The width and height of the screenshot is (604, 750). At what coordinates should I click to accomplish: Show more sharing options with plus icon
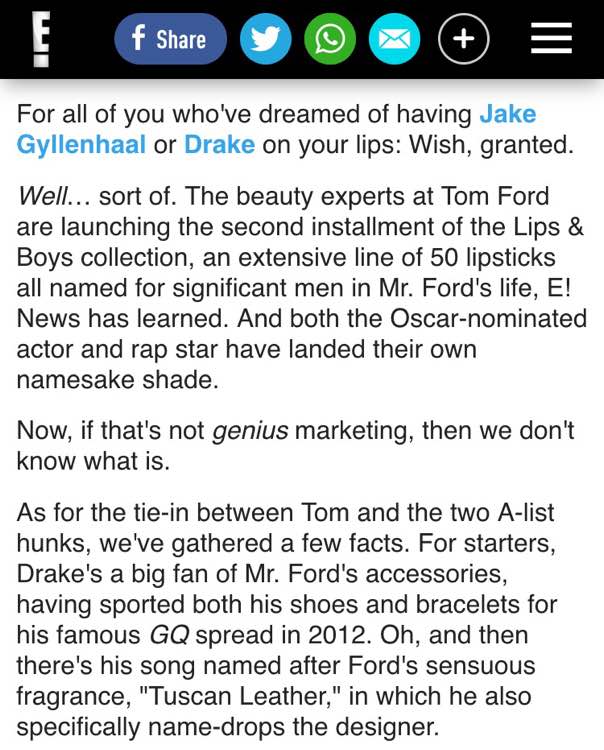click(462, 39)
